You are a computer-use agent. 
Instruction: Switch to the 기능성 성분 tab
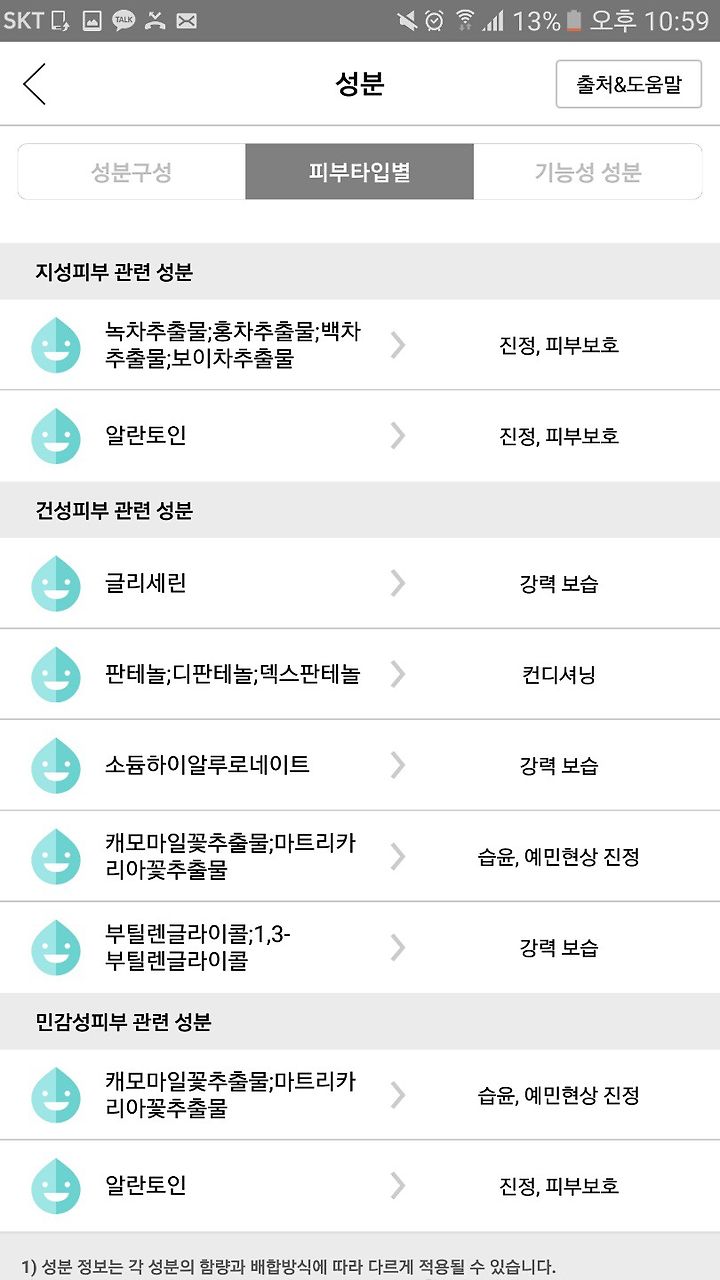point(588,172)
